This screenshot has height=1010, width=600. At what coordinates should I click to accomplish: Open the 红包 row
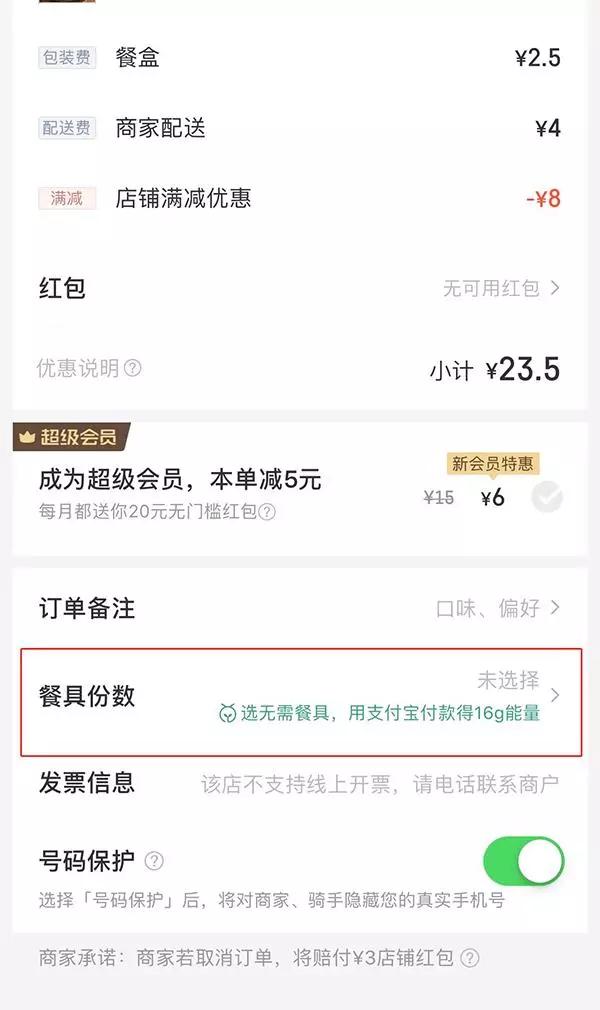(300, 289)
